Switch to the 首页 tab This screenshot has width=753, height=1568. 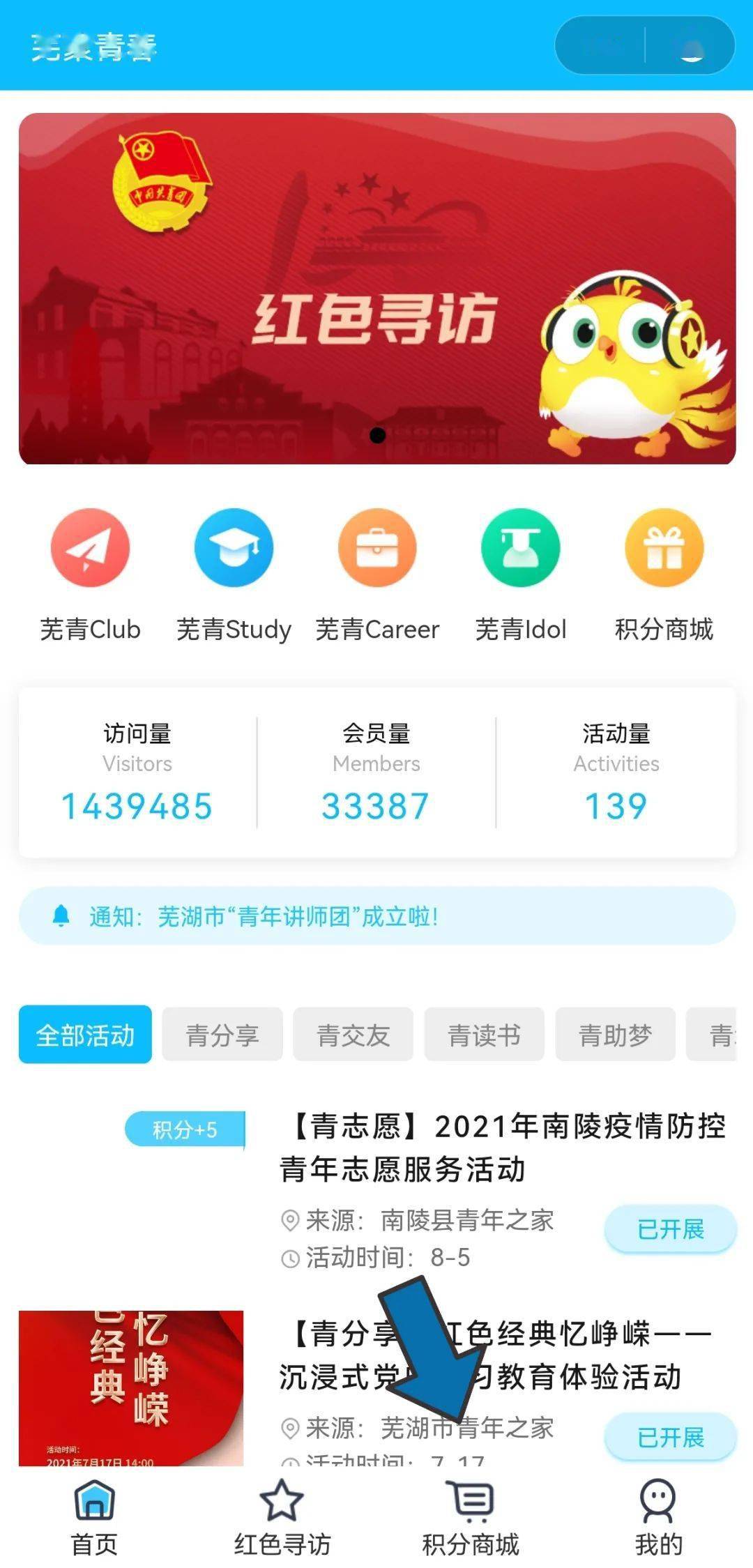(94, 1517)
